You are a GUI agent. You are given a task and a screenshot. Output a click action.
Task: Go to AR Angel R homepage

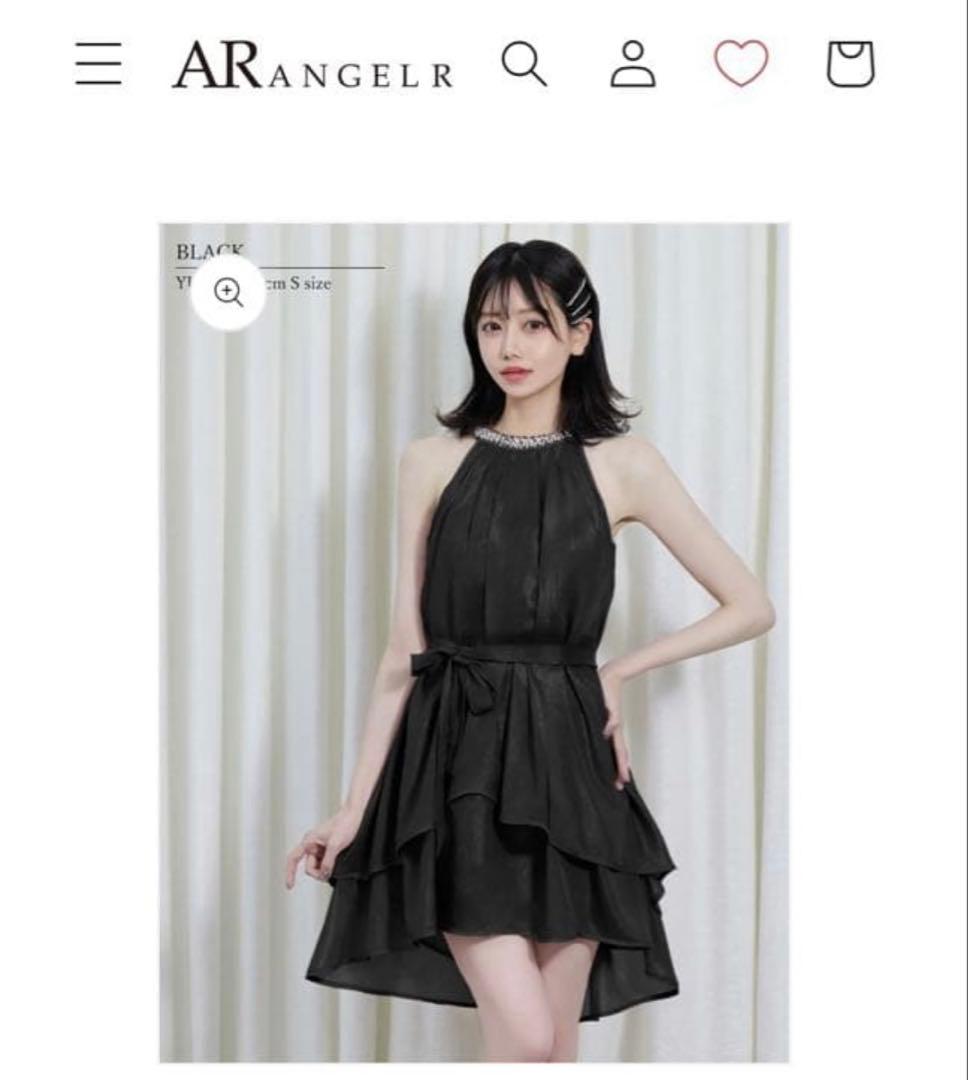(x=312, y=66)
